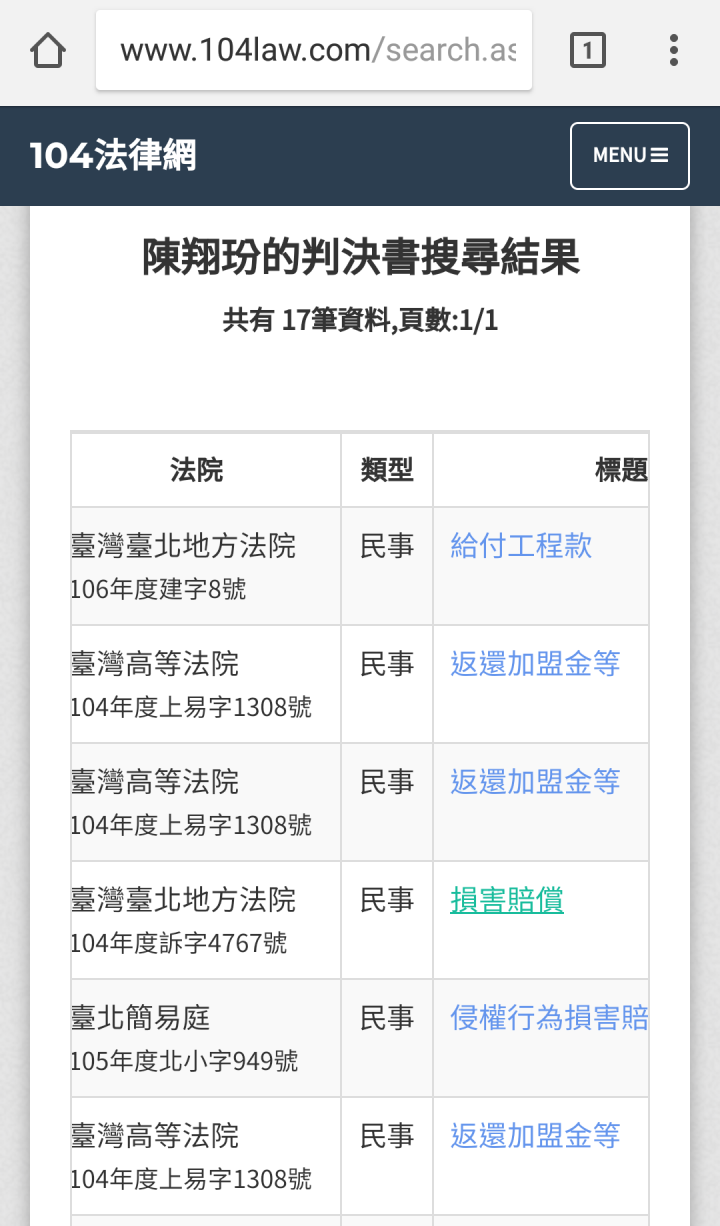The width and height of the screenshot is (720, 1226).
Task: Go to the browser home page
Action: (48, 50)
